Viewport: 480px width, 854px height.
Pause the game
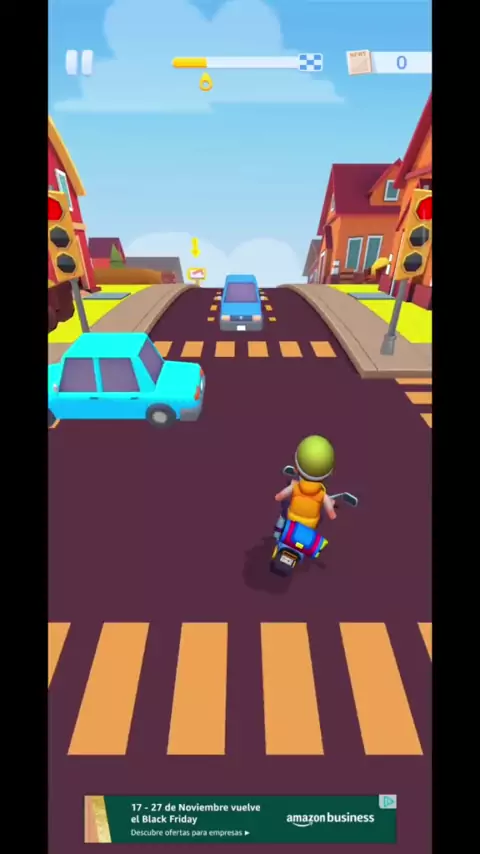click(x=80, y=62)
